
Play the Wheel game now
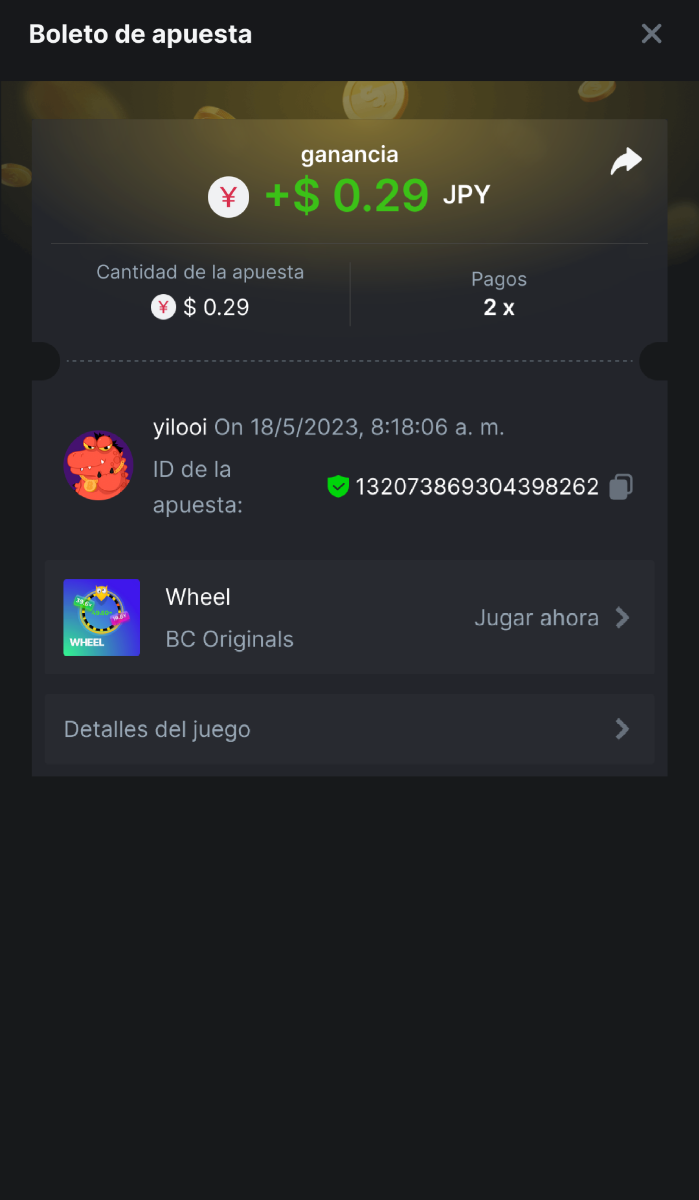pos(551,618)
